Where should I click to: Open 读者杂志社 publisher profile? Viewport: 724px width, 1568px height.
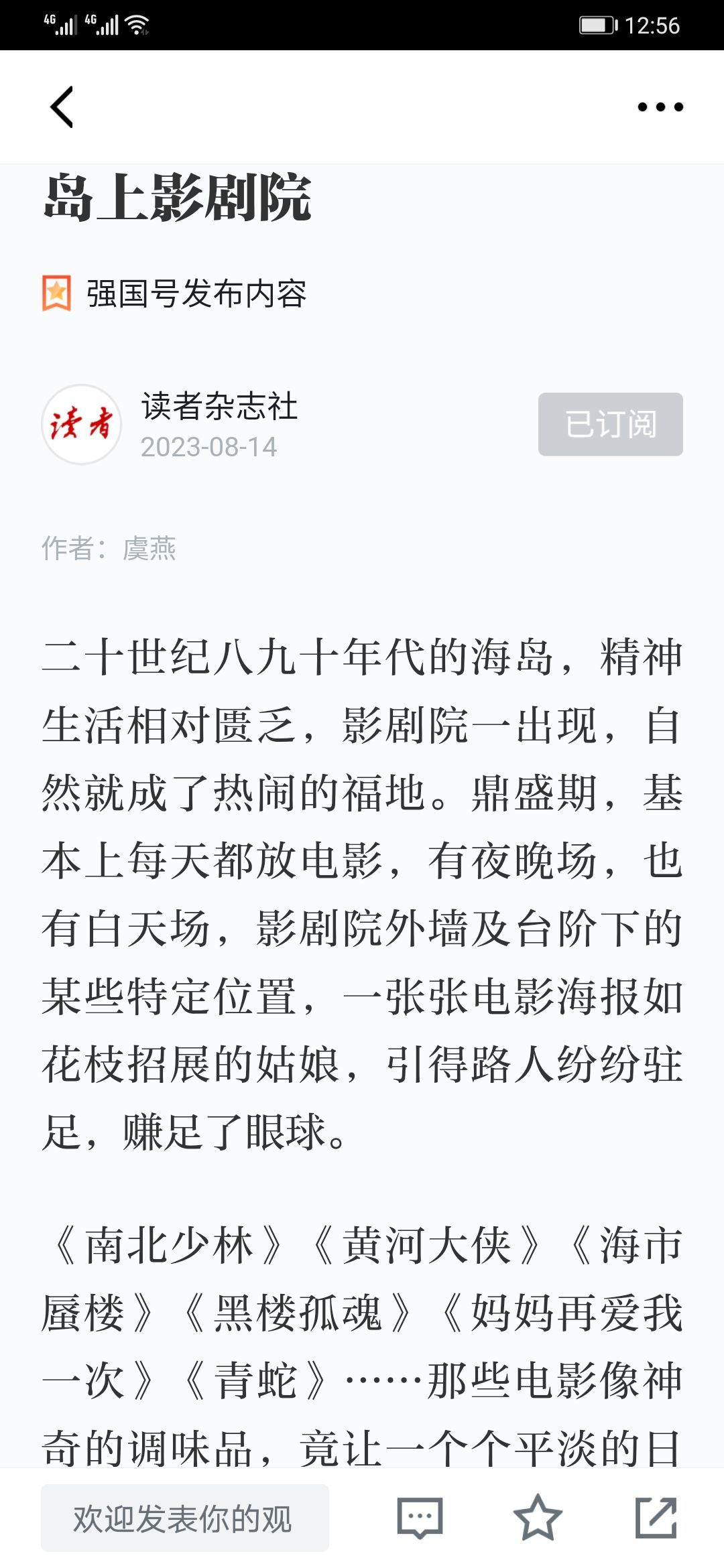(x=219, y=406)
